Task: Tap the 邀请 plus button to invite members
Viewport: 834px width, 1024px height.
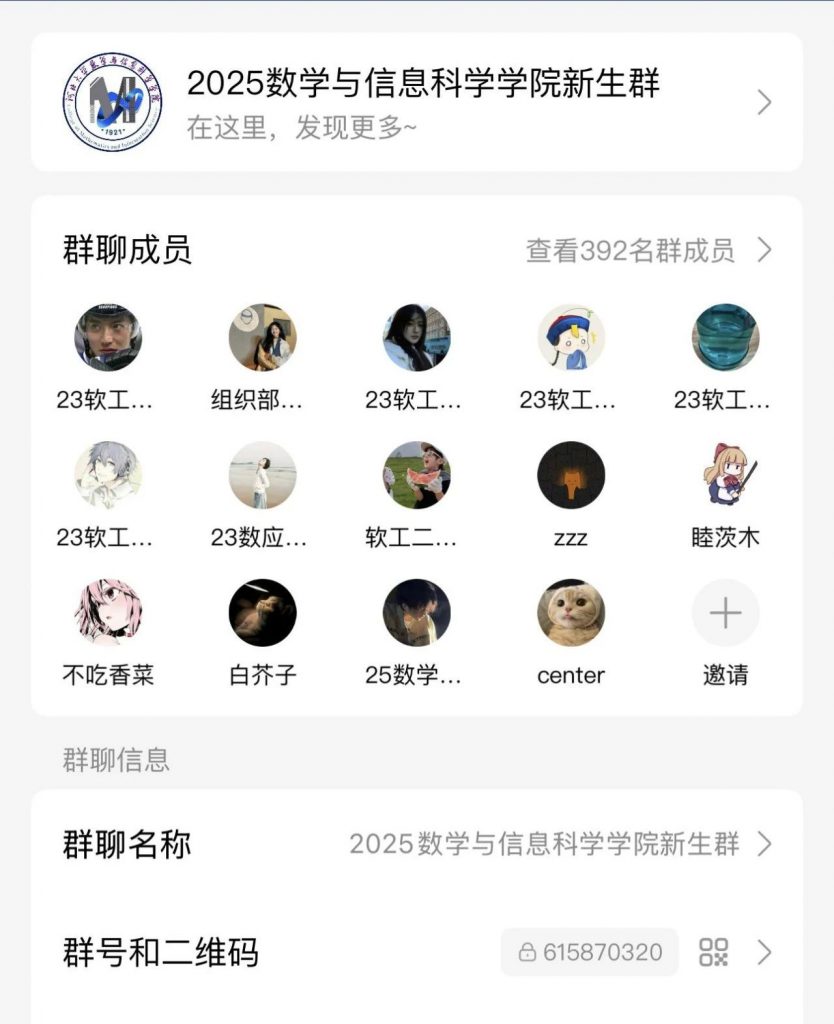Action: pos(725,613)
